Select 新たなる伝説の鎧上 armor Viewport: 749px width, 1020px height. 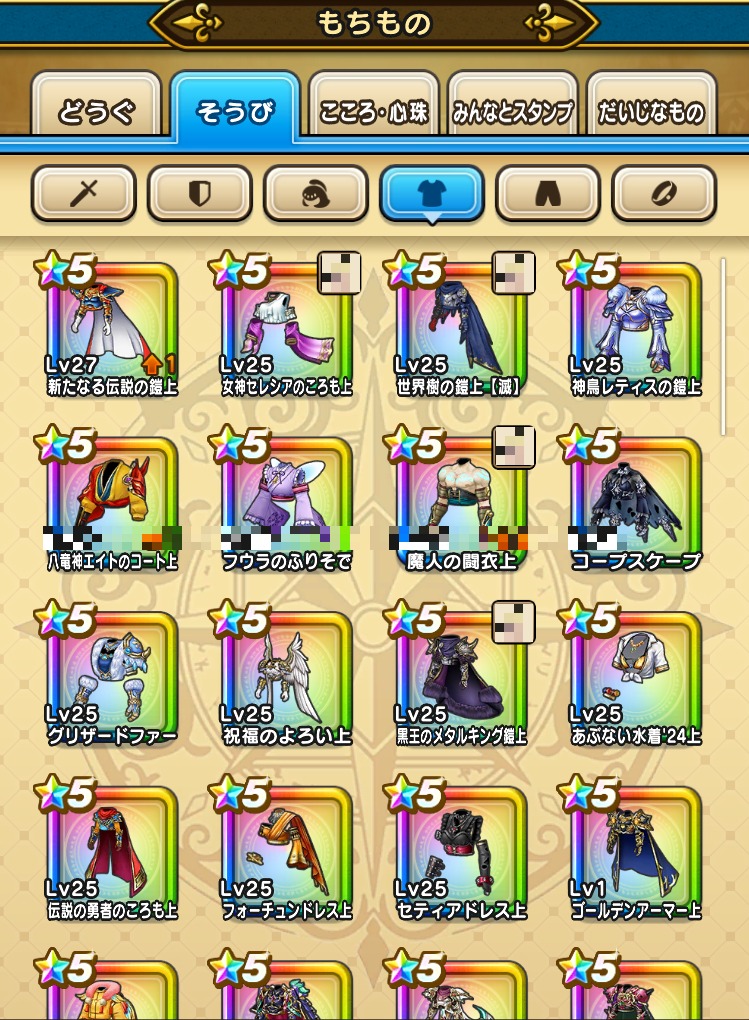click(112, 330)
